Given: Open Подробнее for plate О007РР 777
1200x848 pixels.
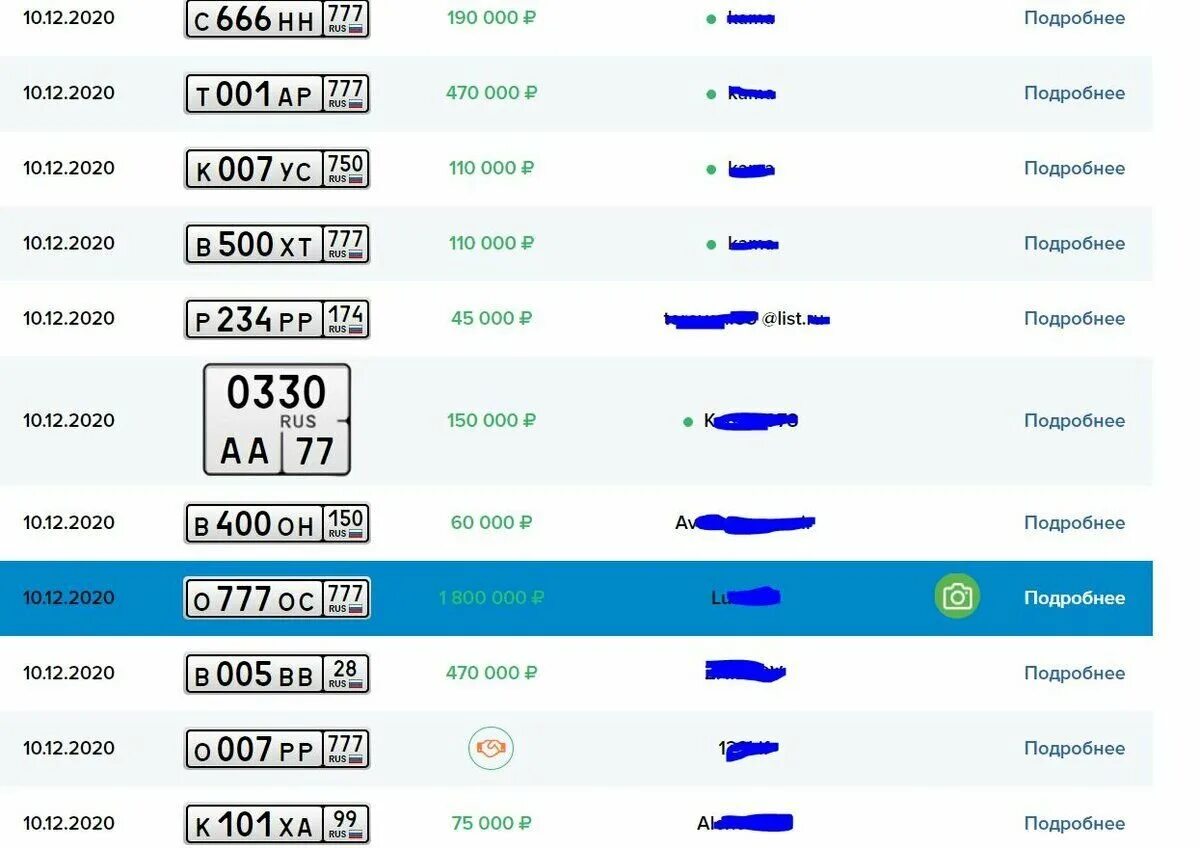Looking at the screenshot, I should coord(1074,748).
